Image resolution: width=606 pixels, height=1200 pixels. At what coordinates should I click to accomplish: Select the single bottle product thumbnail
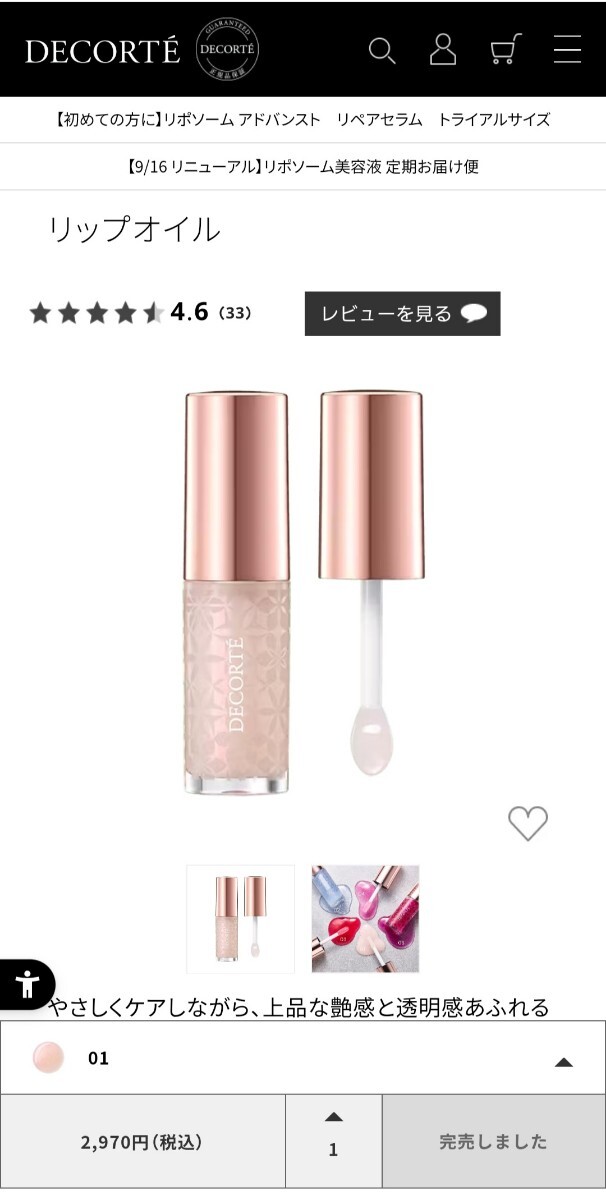tap(241, 918)
